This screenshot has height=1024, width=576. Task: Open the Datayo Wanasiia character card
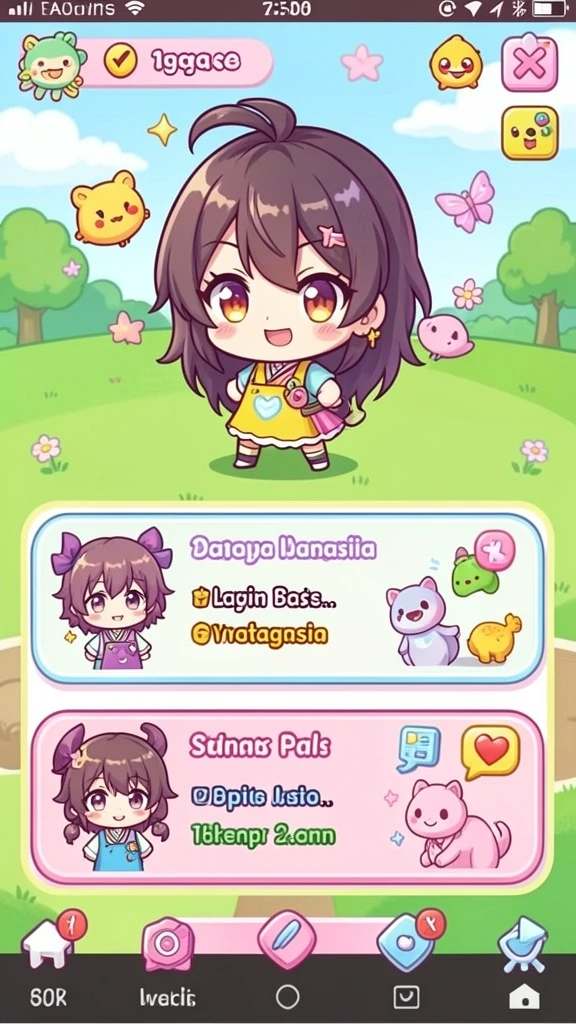click(287, 598)
